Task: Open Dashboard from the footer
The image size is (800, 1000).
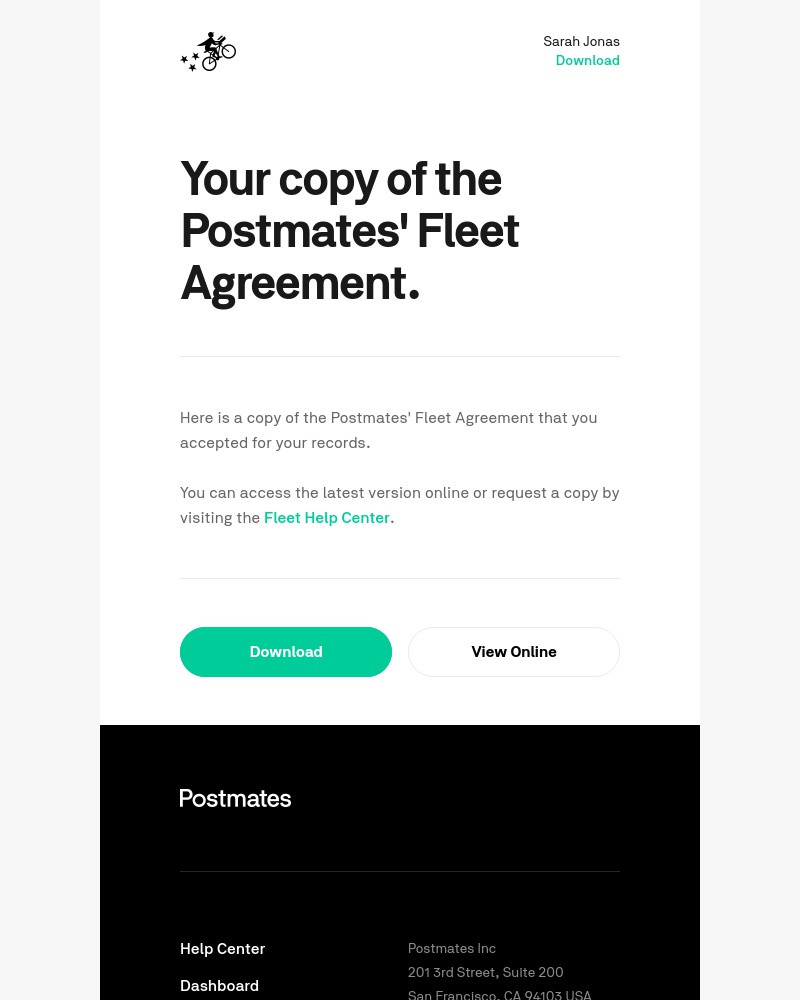Action: 219,985
